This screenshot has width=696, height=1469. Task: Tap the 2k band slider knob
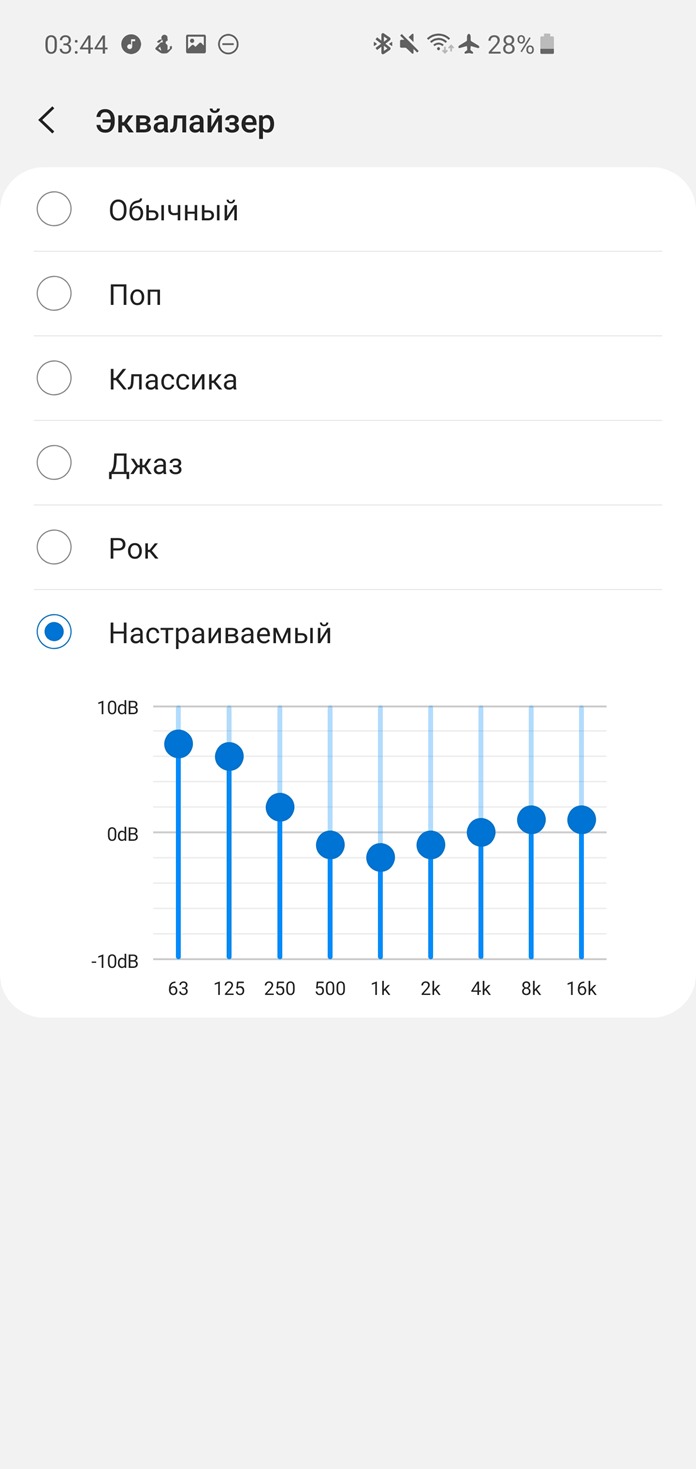pyautogui.click(x=431, y=845)
